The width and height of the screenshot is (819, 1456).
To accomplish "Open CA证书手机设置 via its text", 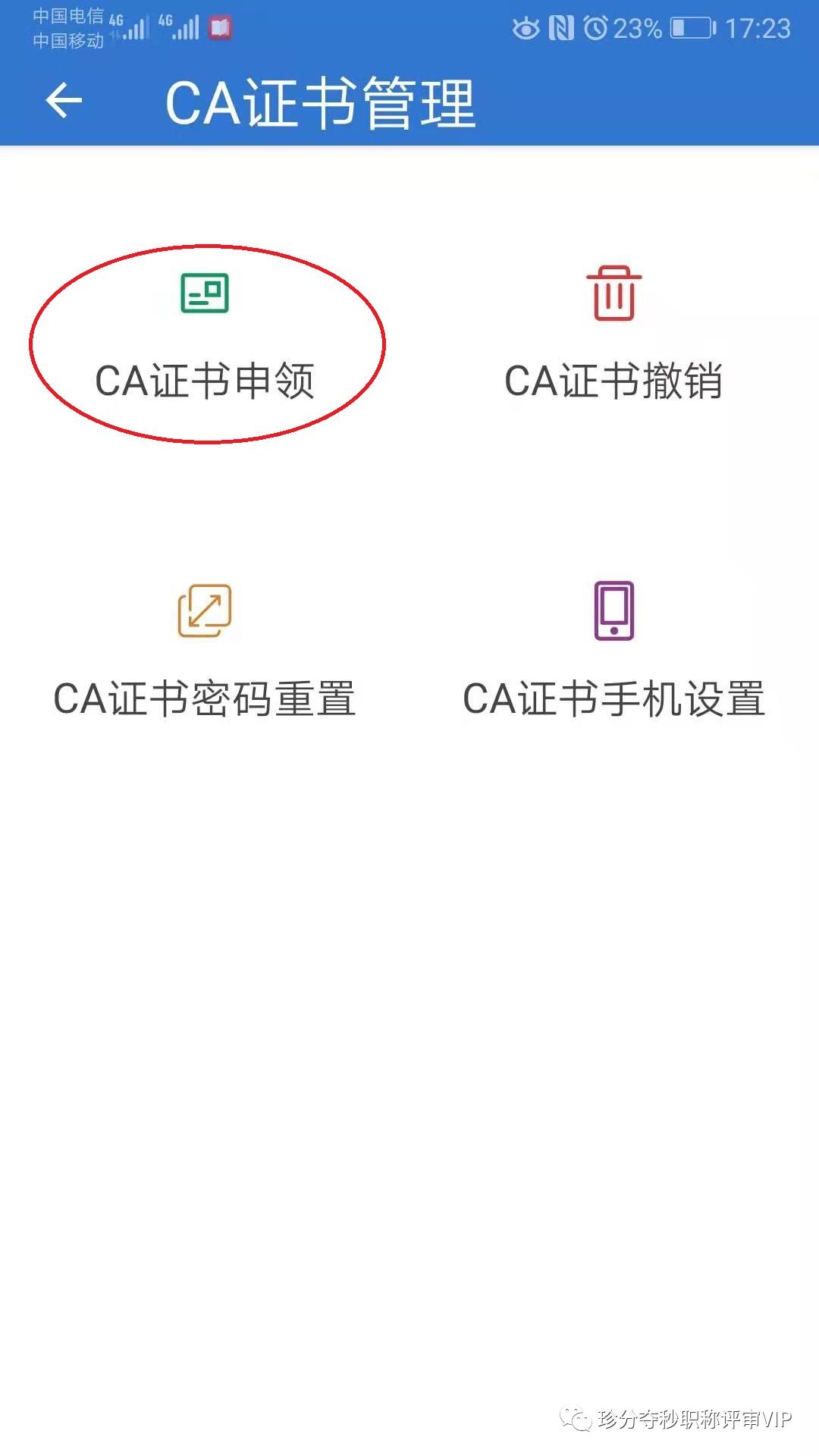I will [x=616, y=698].
